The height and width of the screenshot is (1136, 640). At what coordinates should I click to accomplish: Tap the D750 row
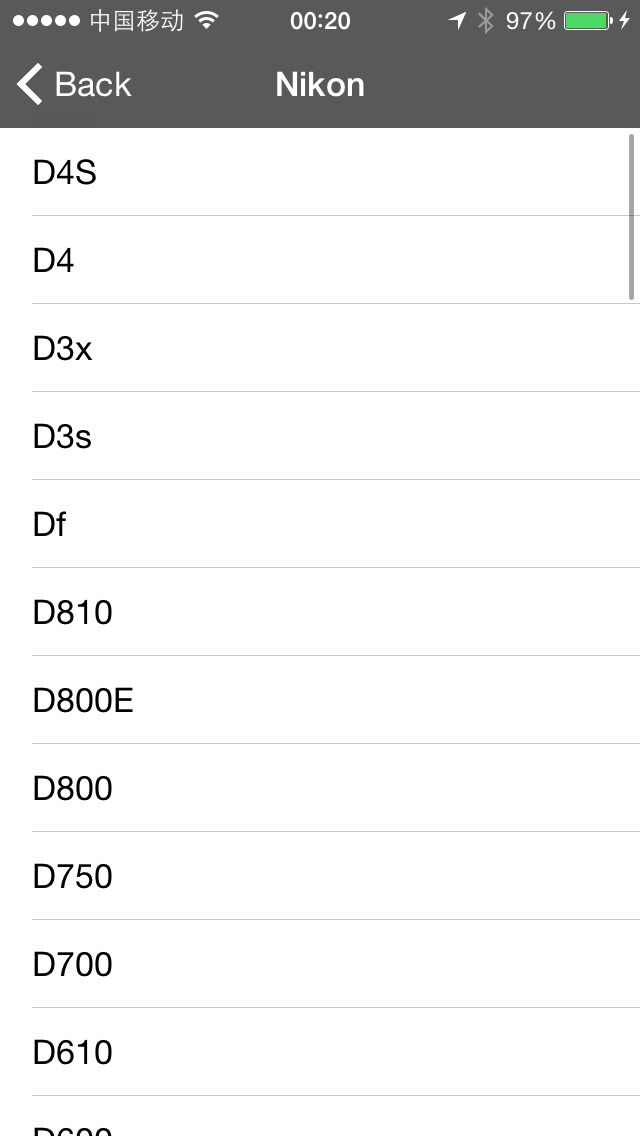point(320,875)
